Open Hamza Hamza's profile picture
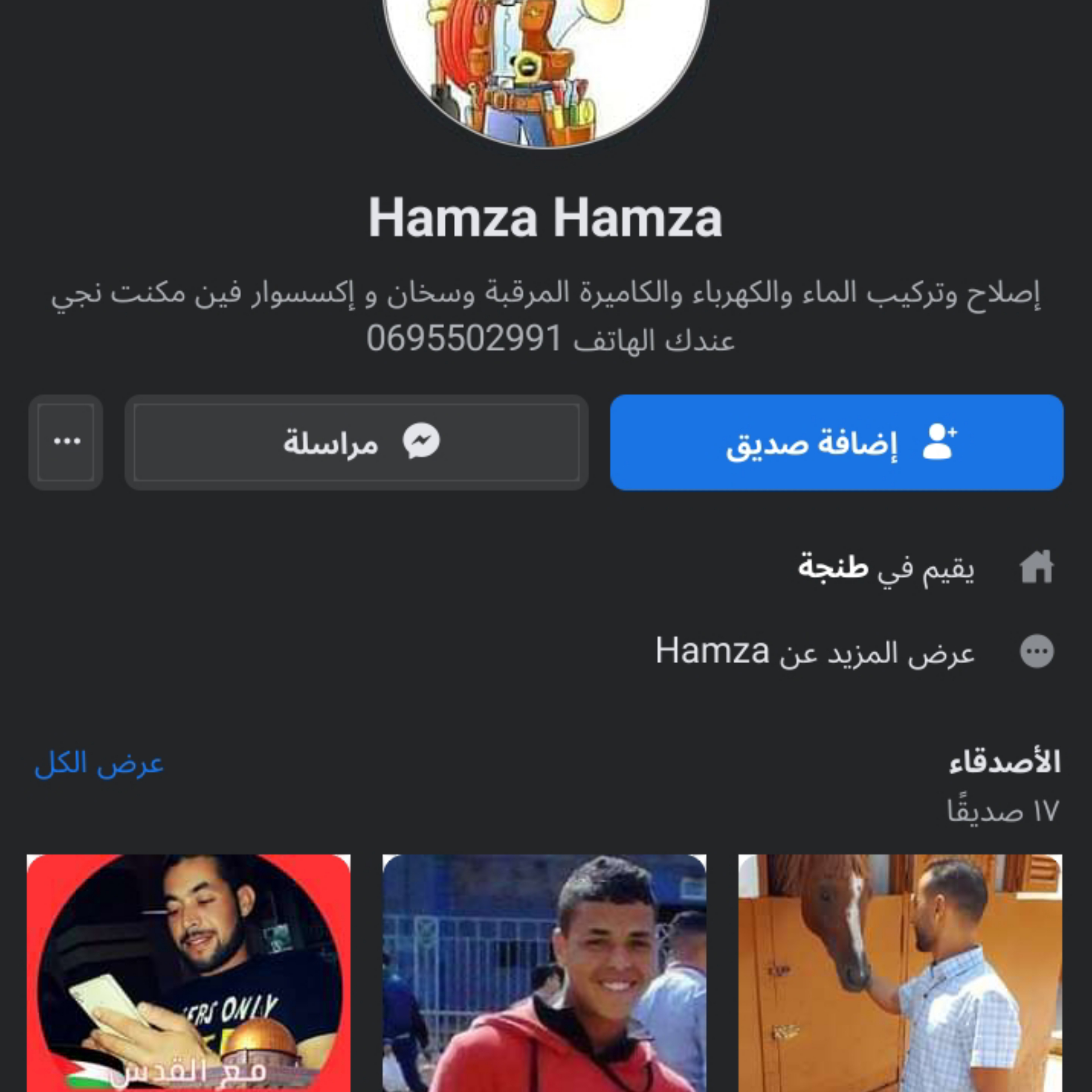Image resolution: width=1092 pixels, height=1092 pixels. point(545,63)
